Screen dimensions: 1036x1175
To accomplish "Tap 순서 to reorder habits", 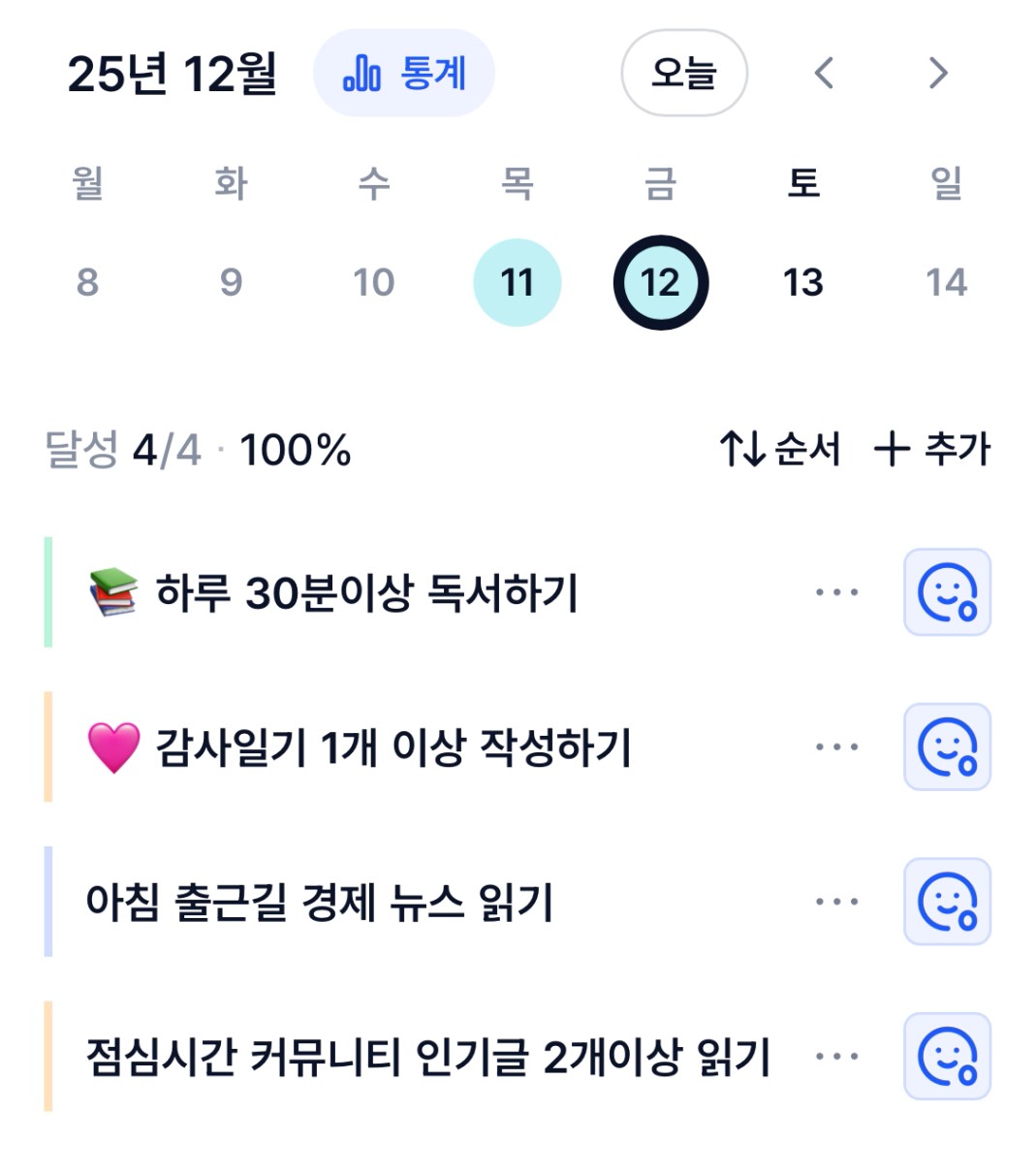I will (x=780, y=449).
